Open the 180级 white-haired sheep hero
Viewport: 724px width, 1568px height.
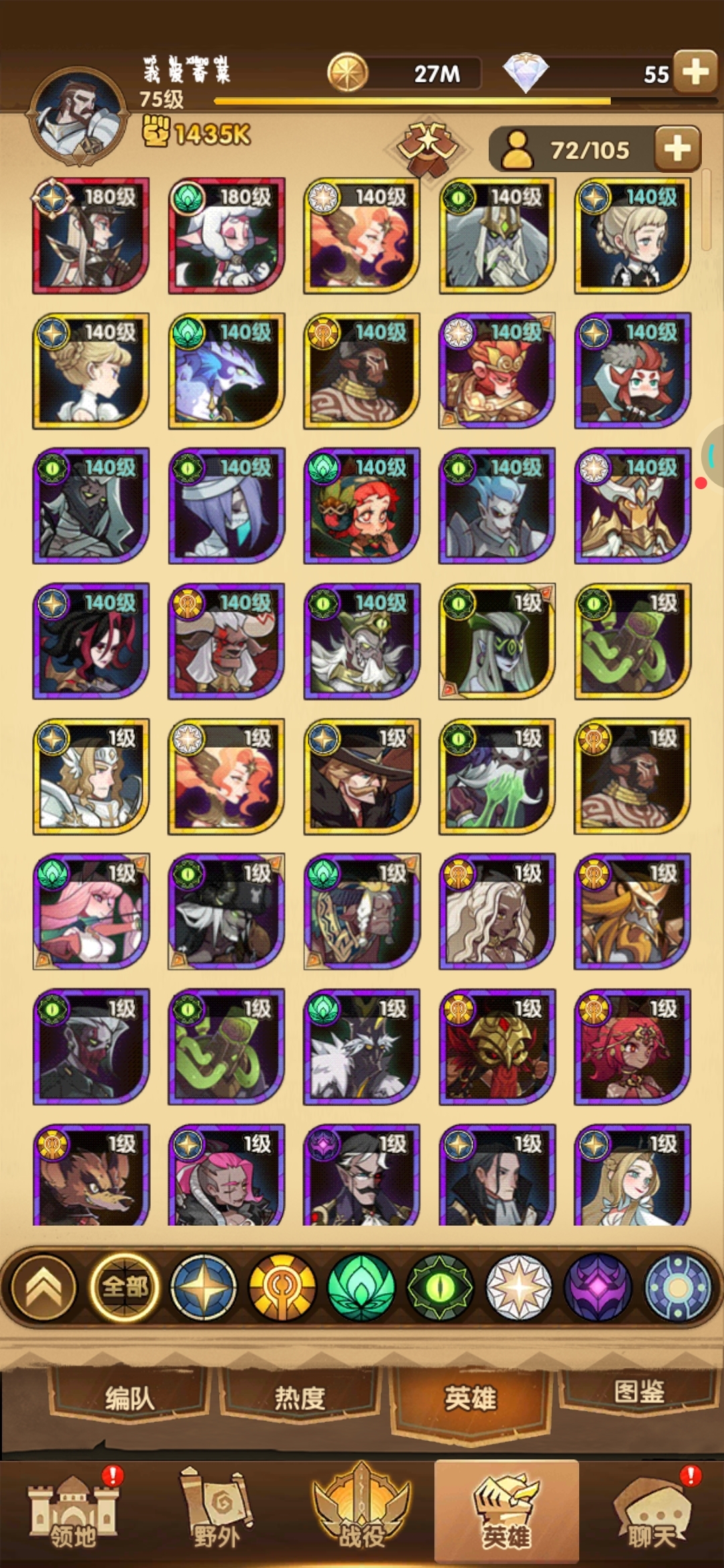227,236
